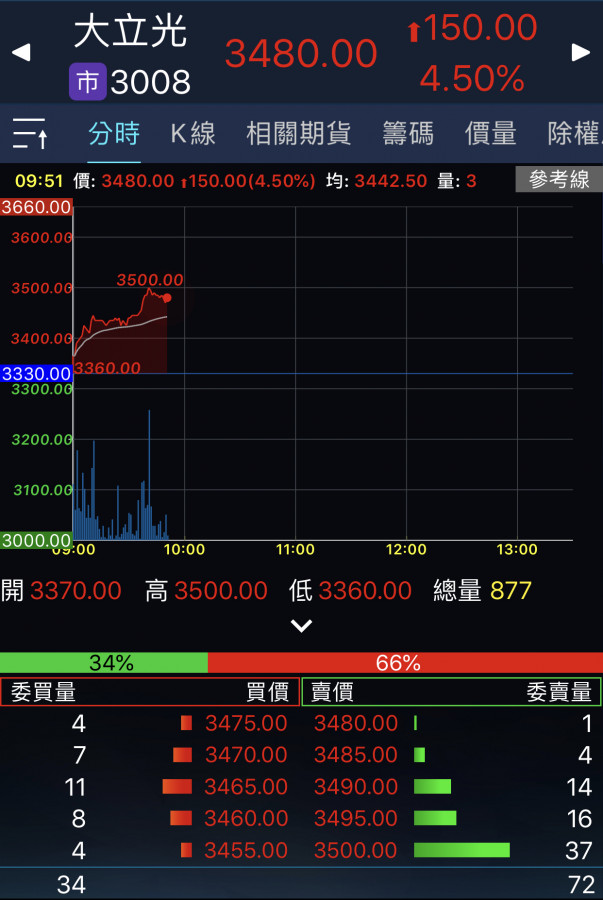Select the bid price 3475.00
Image resolution: width=603 pixels, height=900 pixels.
pyautogui.click(x=246, y=723)
